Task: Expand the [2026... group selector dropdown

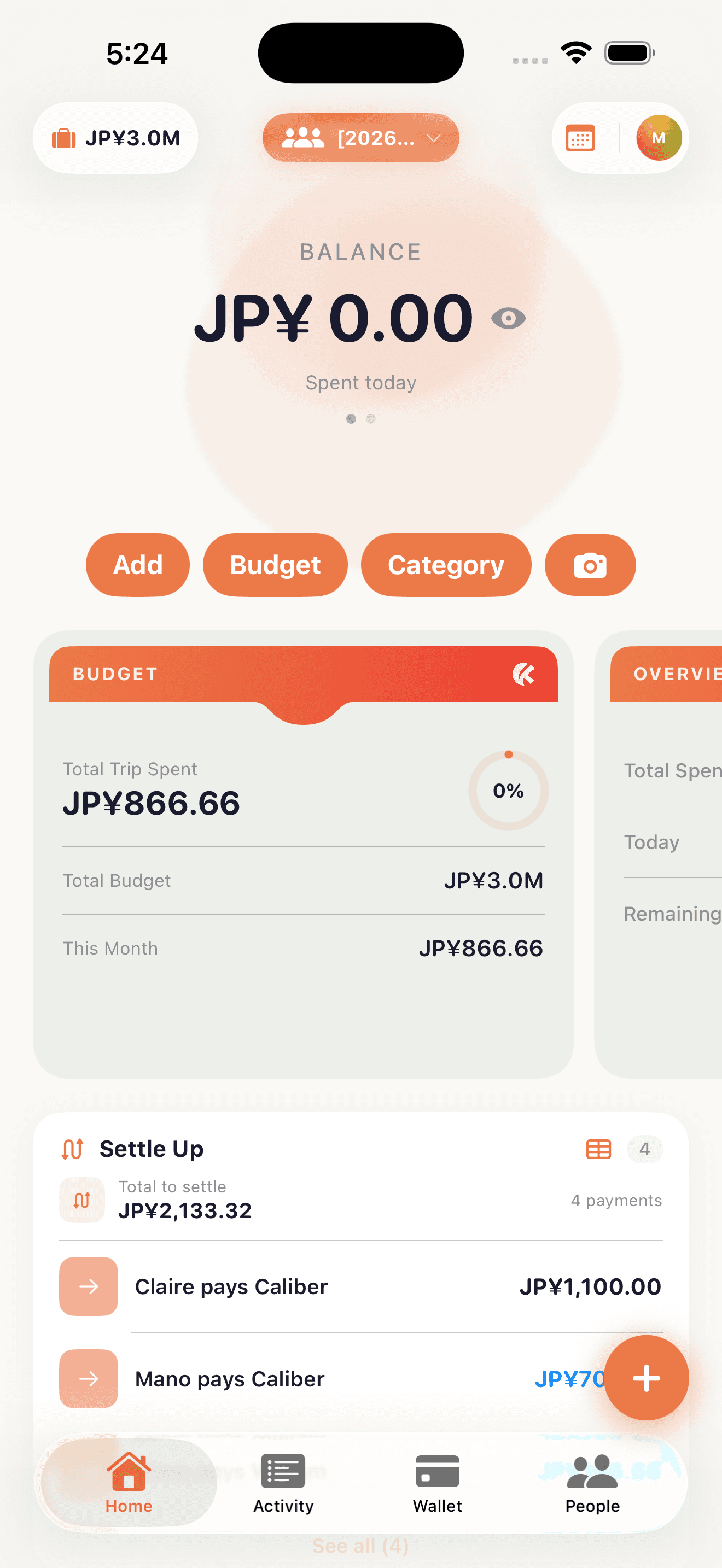Action: coord(360,138)
